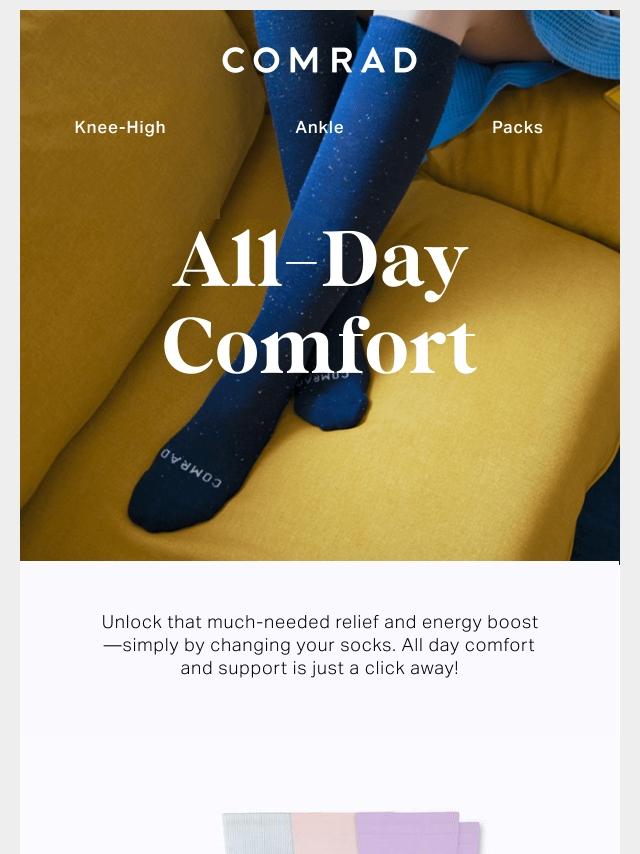Open the Ankle socks link

coord(319,127)
